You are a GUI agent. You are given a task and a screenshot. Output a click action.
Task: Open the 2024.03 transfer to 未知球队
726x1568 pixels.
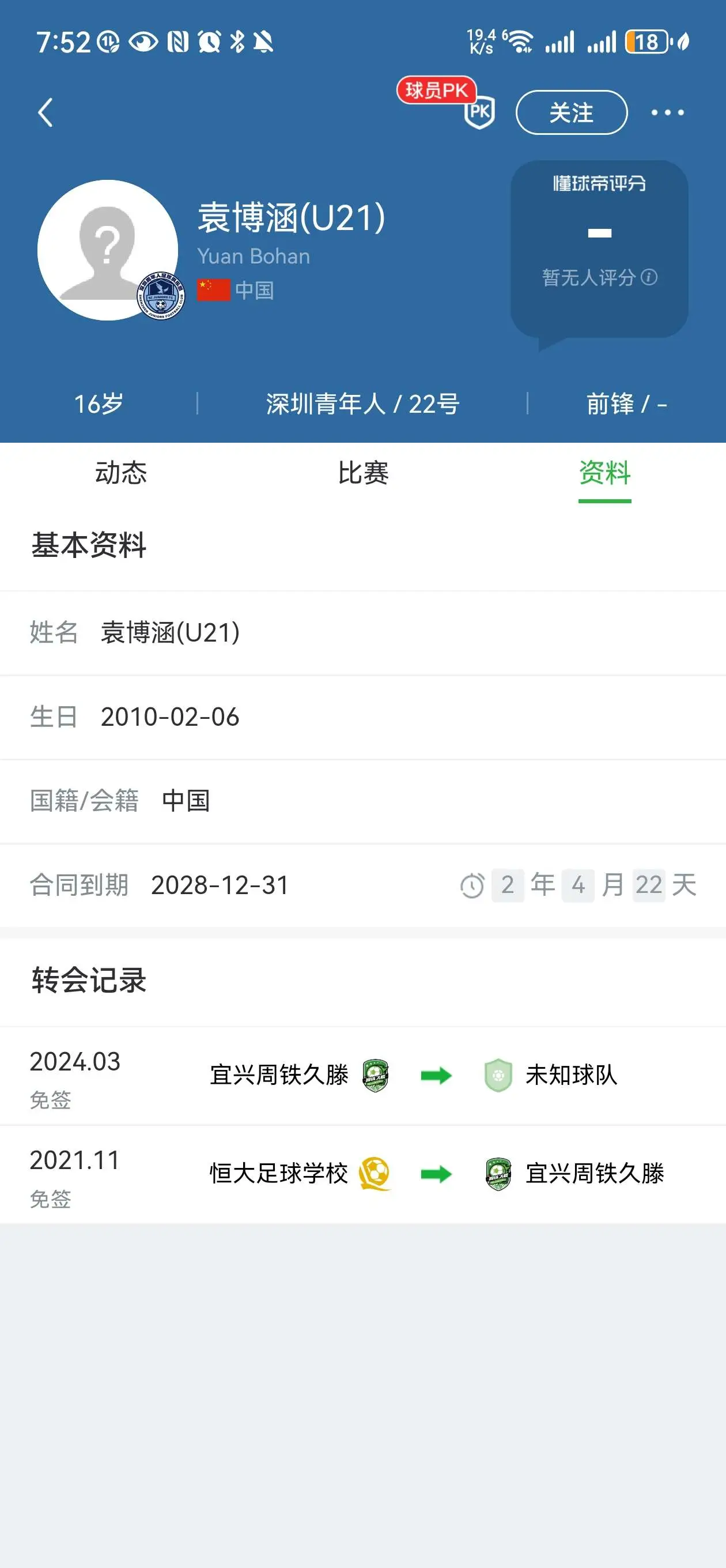click(362, 1076)
